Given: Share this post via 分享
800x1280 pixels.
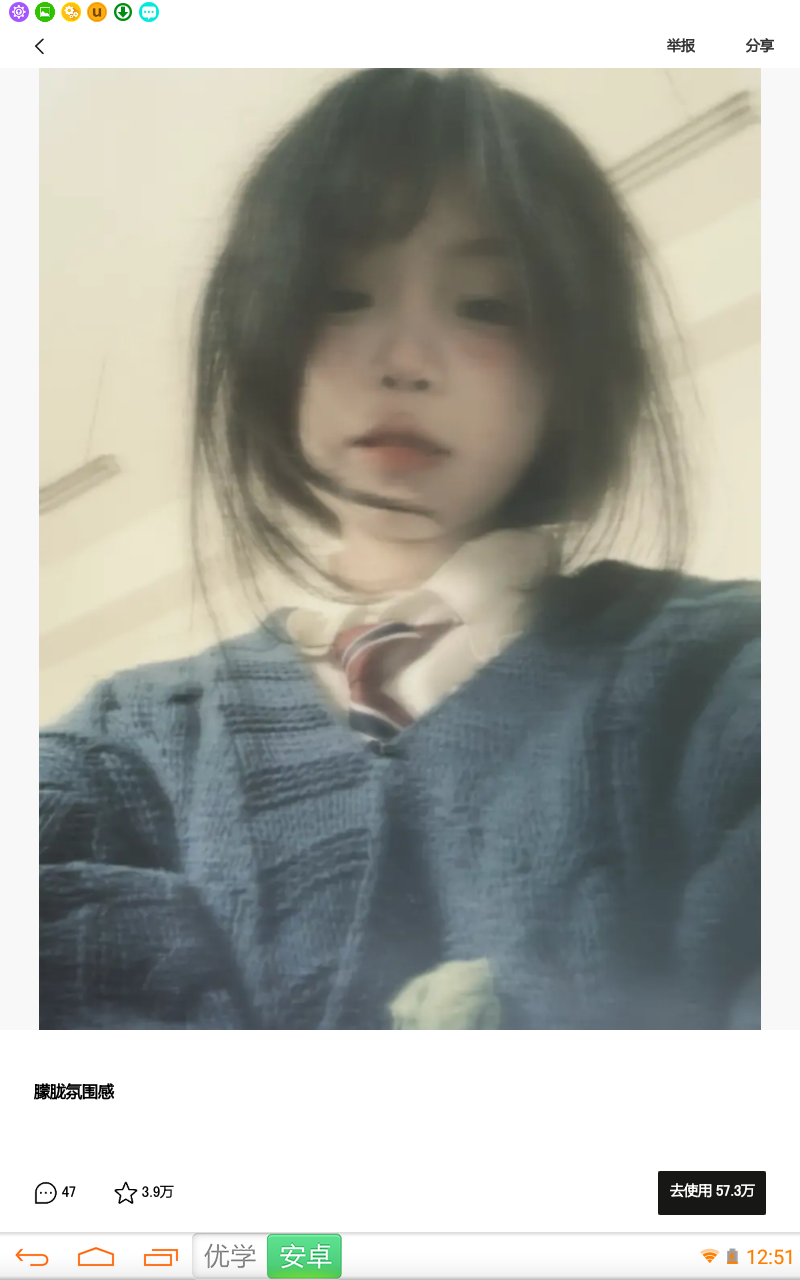Looking at the screenshot, I should [760, 46].
